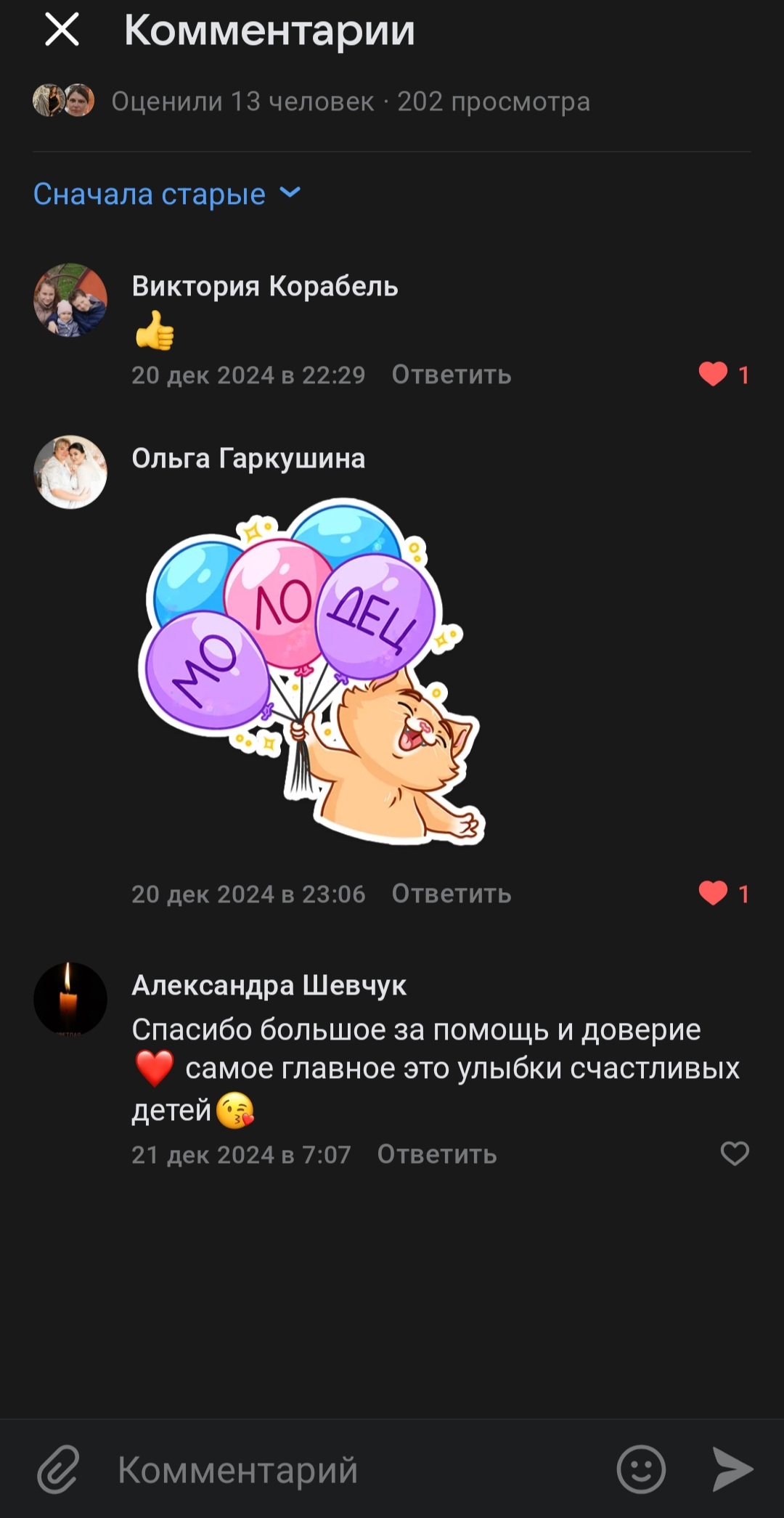Screen dimensions: 784x1518
Task: Open Виктория Корабель's profile
Action: tap(264, 286)
